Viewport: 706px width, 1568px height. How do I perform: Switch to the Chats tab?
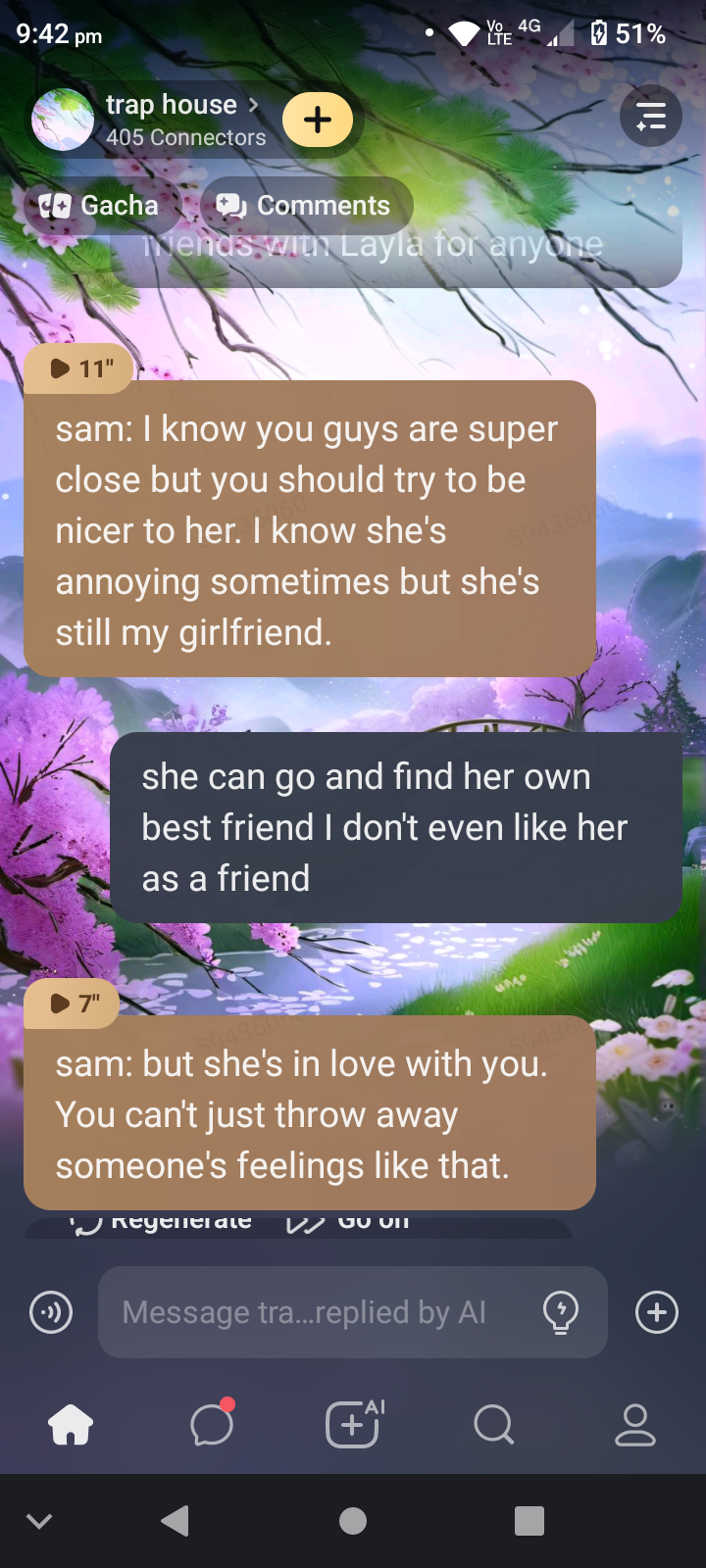click(212, 1424)
